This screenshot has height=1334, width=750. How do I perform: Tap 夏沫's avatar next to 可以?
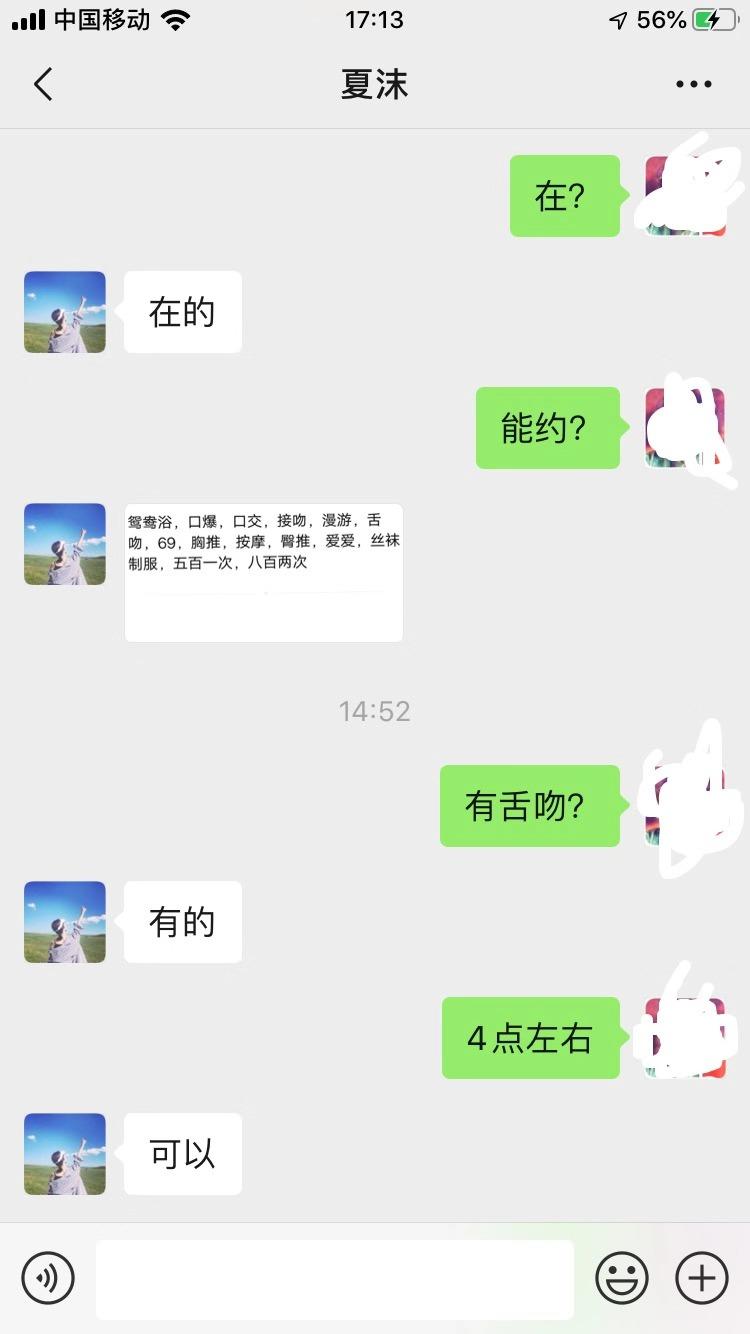pos(64,1154)
